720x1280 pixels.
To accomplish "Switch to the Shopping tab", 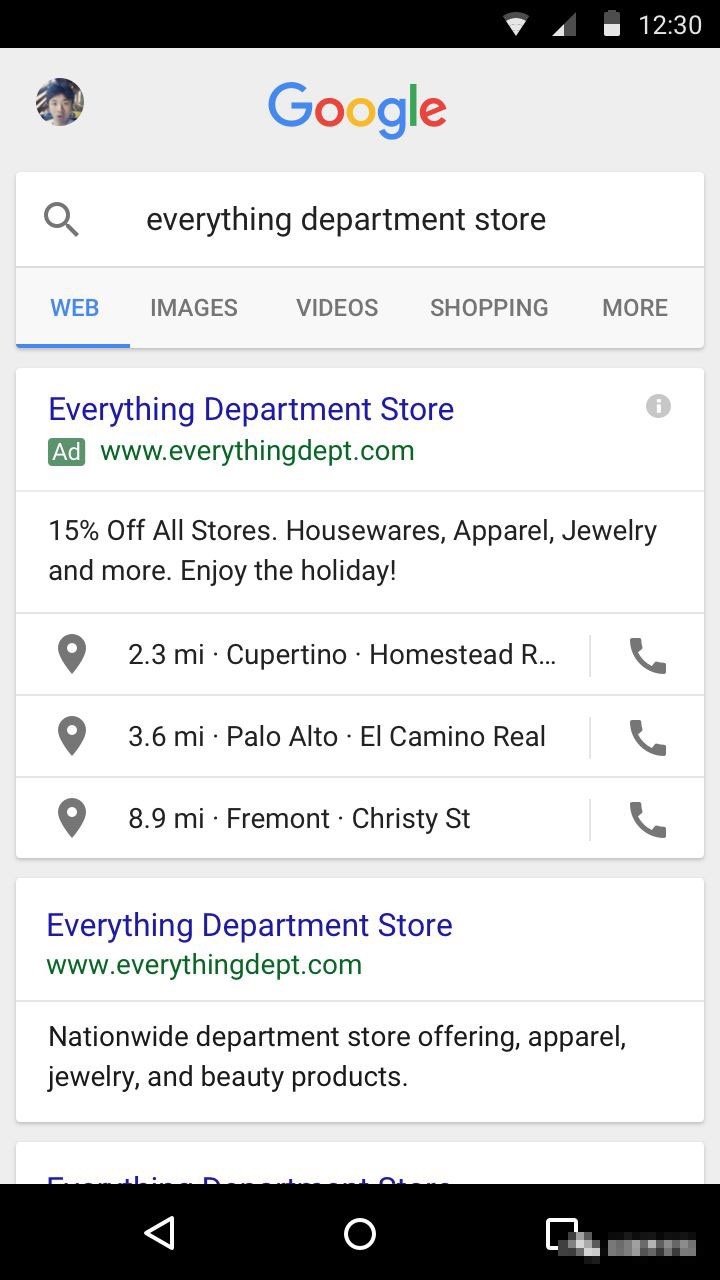I will (x=489, y=308).
